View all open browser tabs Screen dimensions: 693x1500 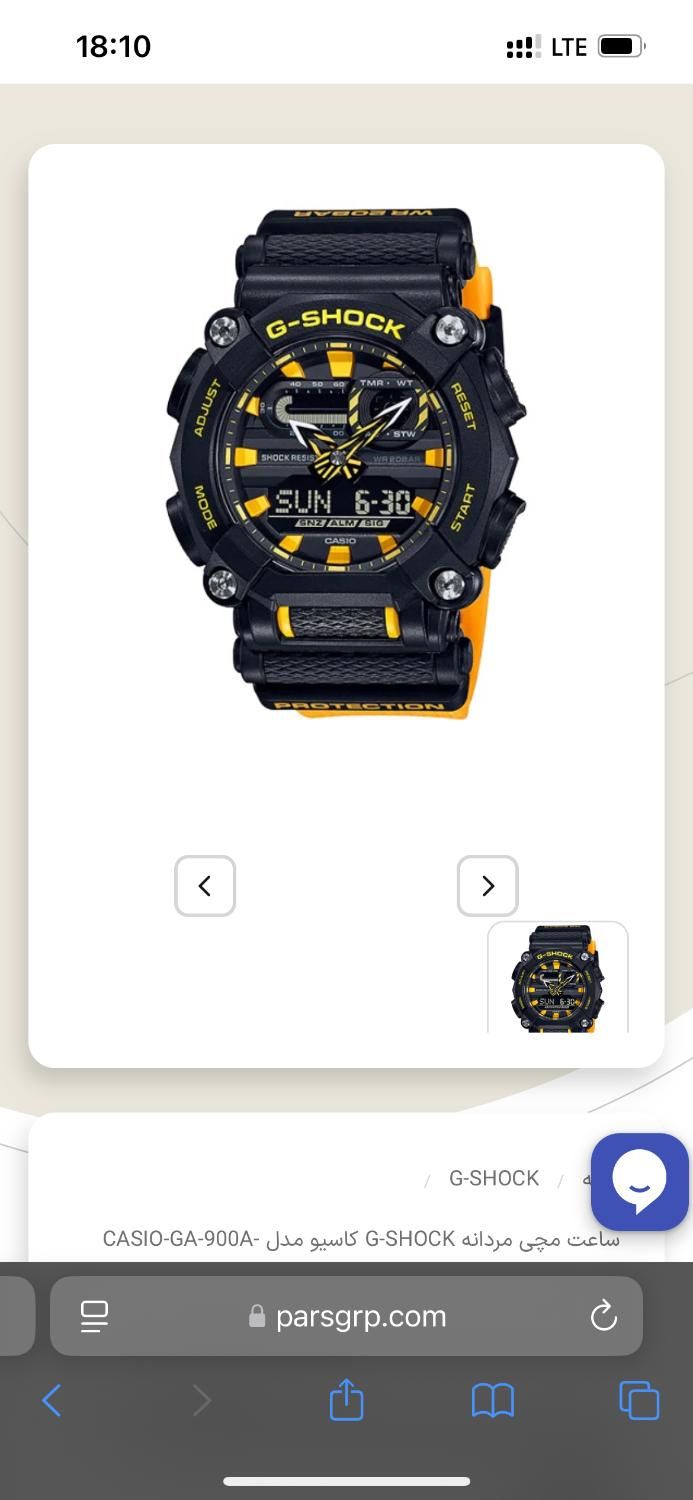click(639, 1400)
